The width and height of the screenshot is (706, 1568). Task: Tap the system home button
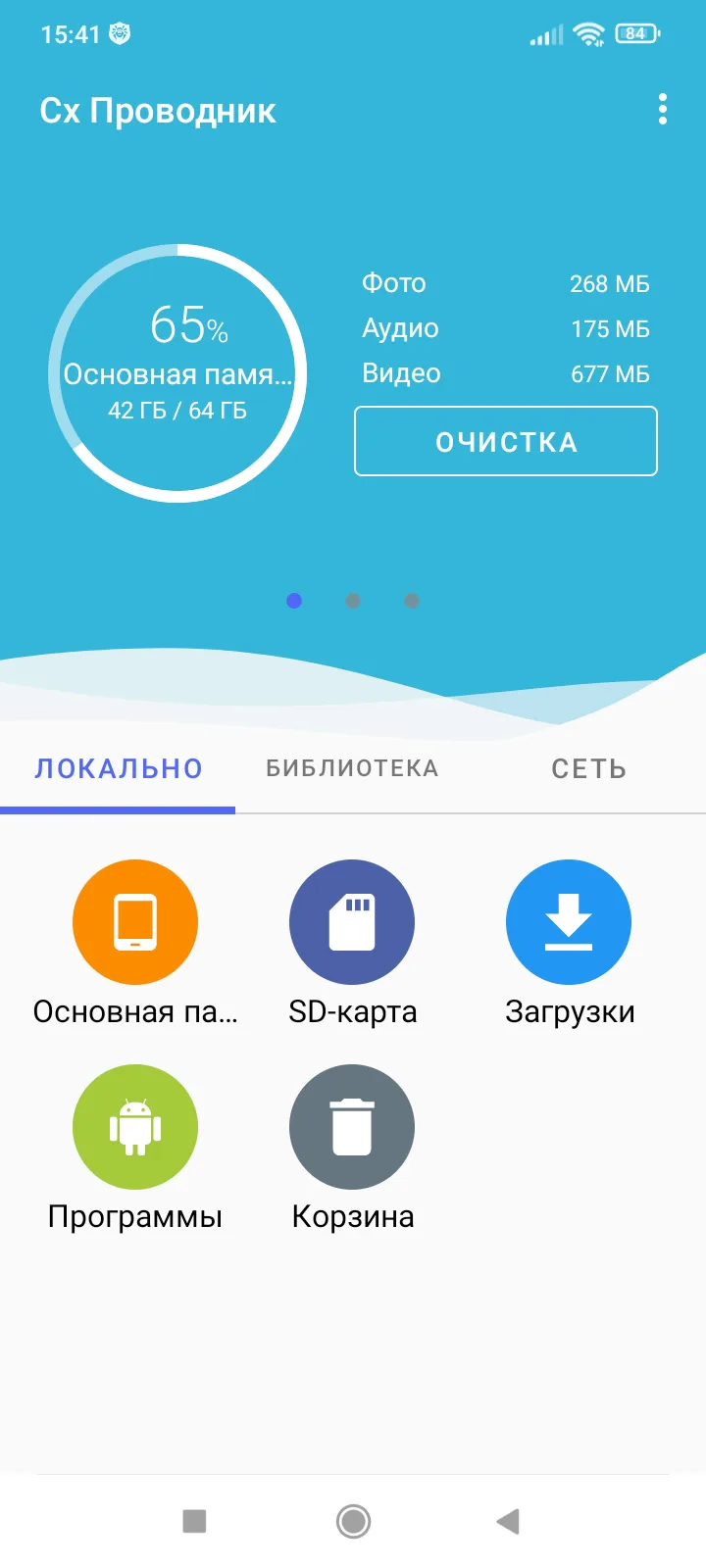pos(353,1521)
